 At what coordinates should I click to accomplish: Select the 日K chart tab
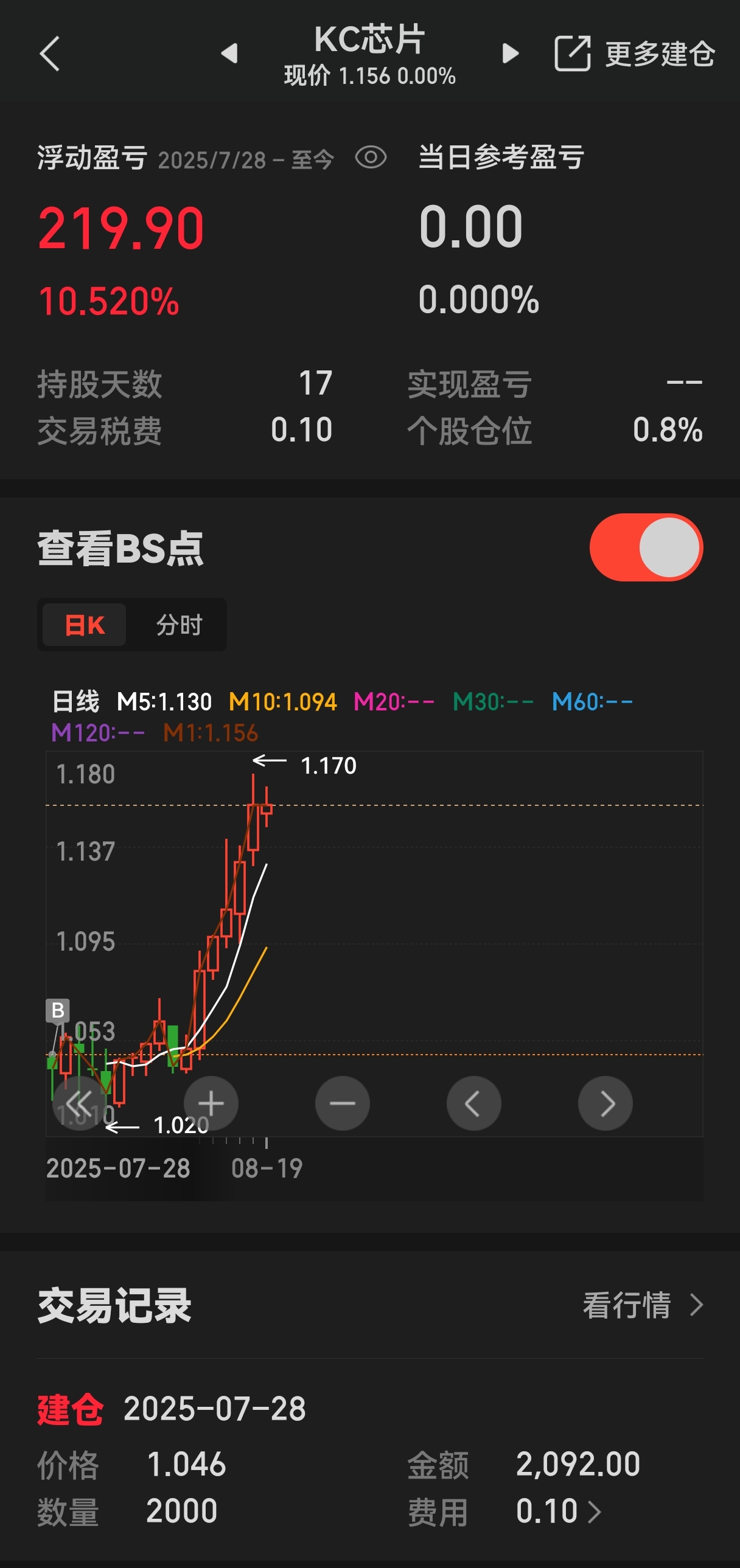tap(85, 625)
